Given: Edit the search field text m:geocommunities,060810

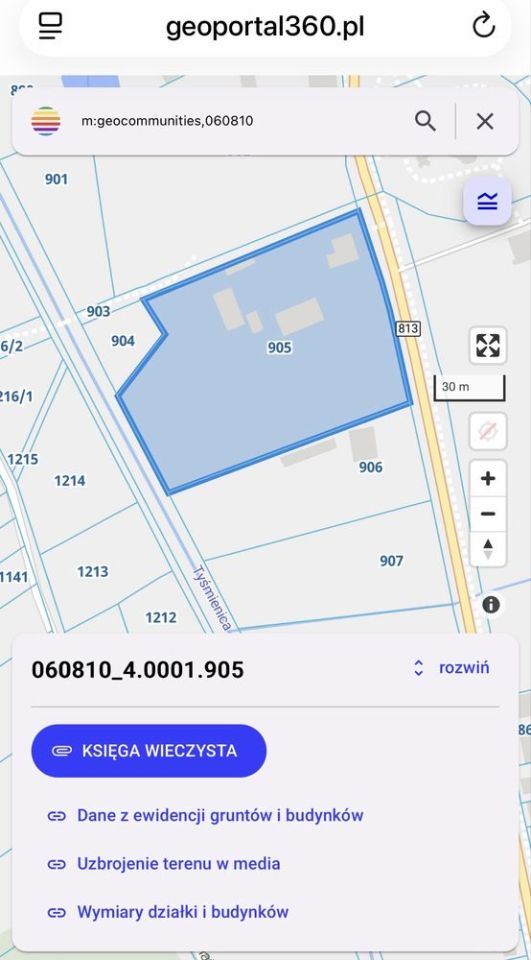Looking at the screenshot, I should pyautogui.click(x=167, y=121).
